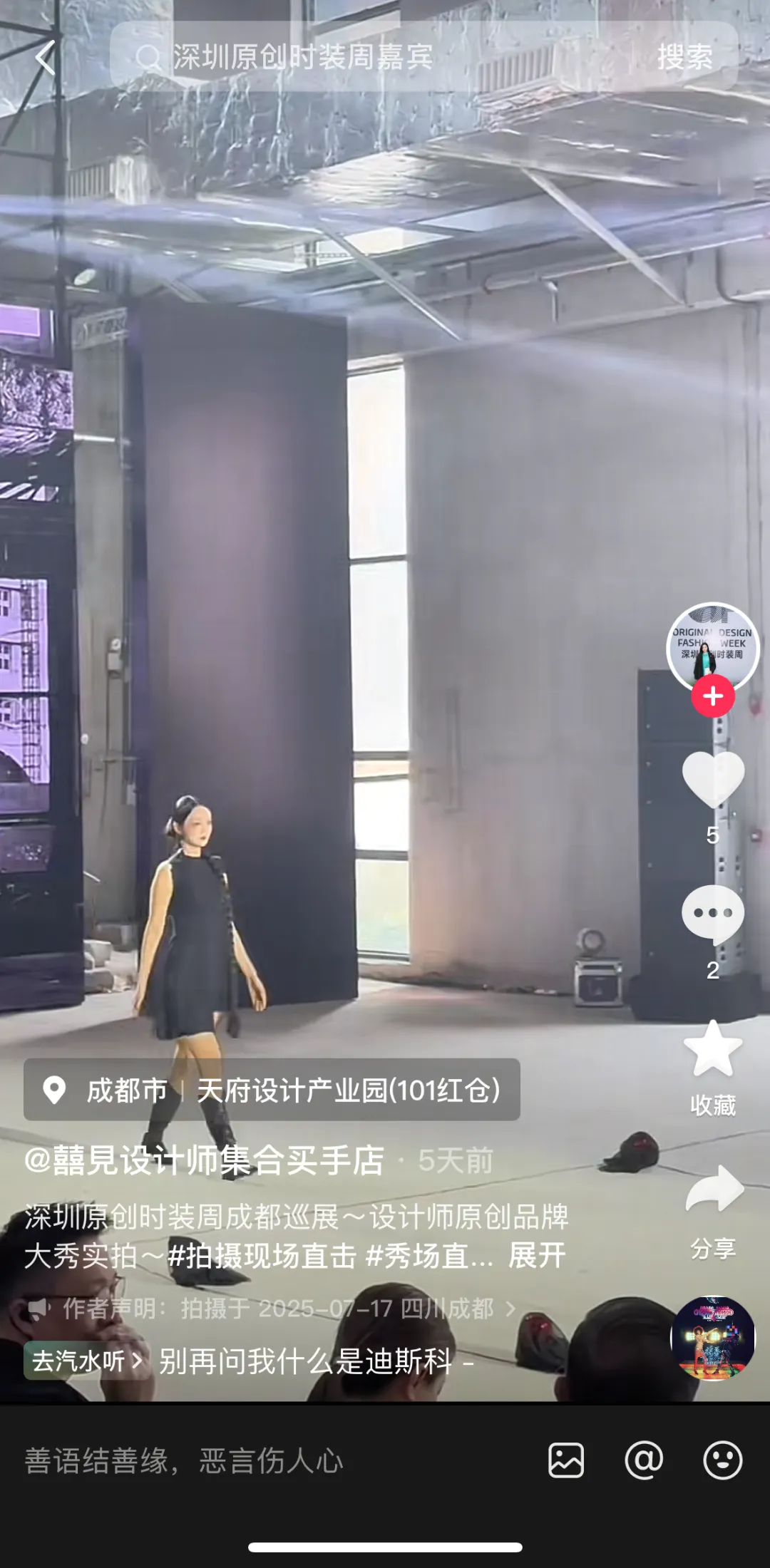
Task: Open the creator's profile avatar
Action: tap(712, 646)
